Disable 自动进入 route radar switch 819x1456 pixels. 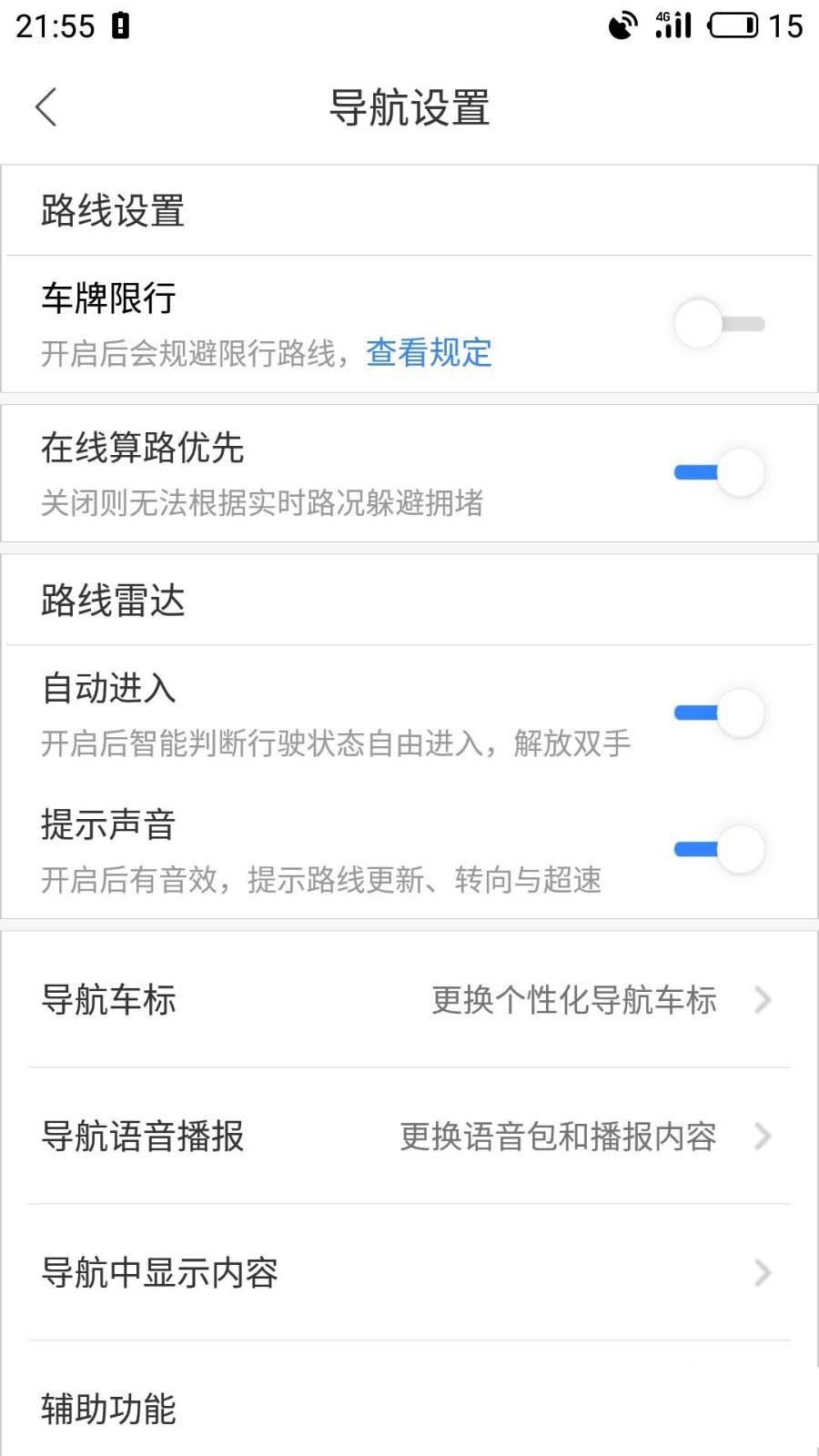point(719,713)
